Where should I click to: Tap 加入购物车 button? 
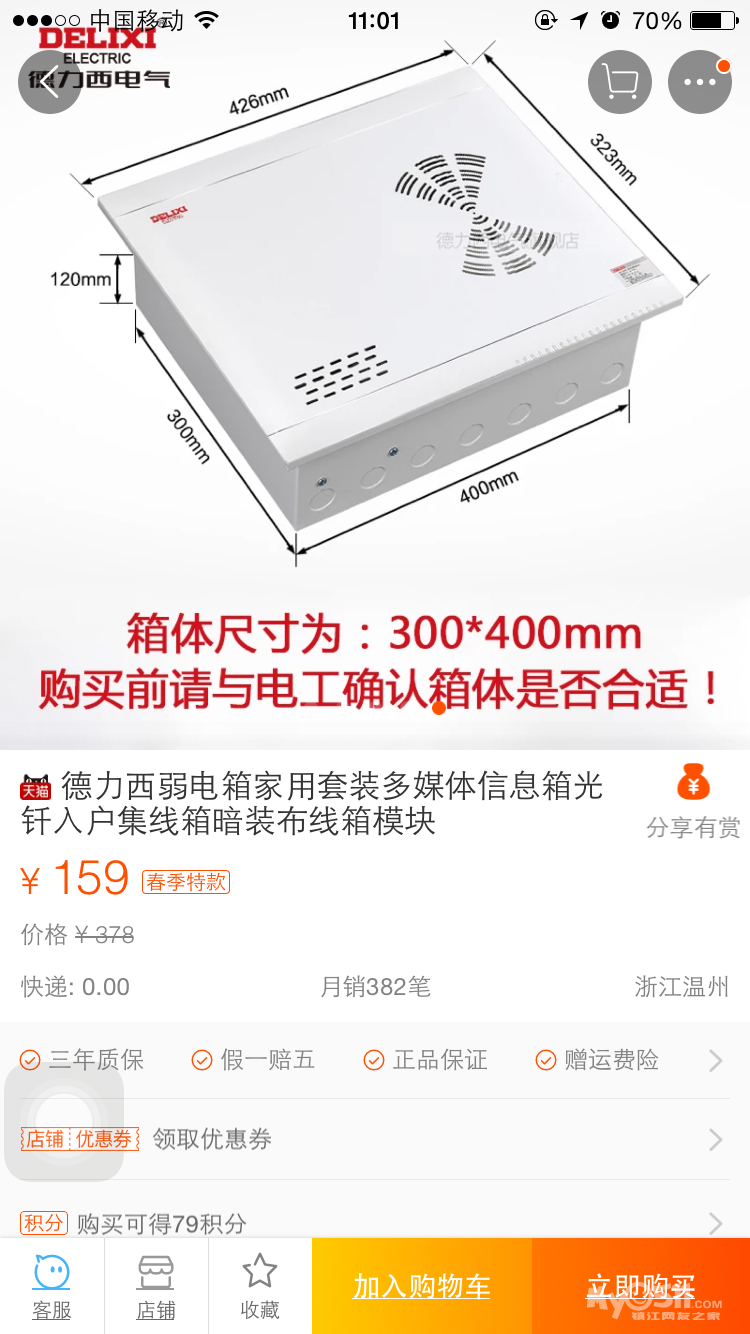tap(422, 1287)
